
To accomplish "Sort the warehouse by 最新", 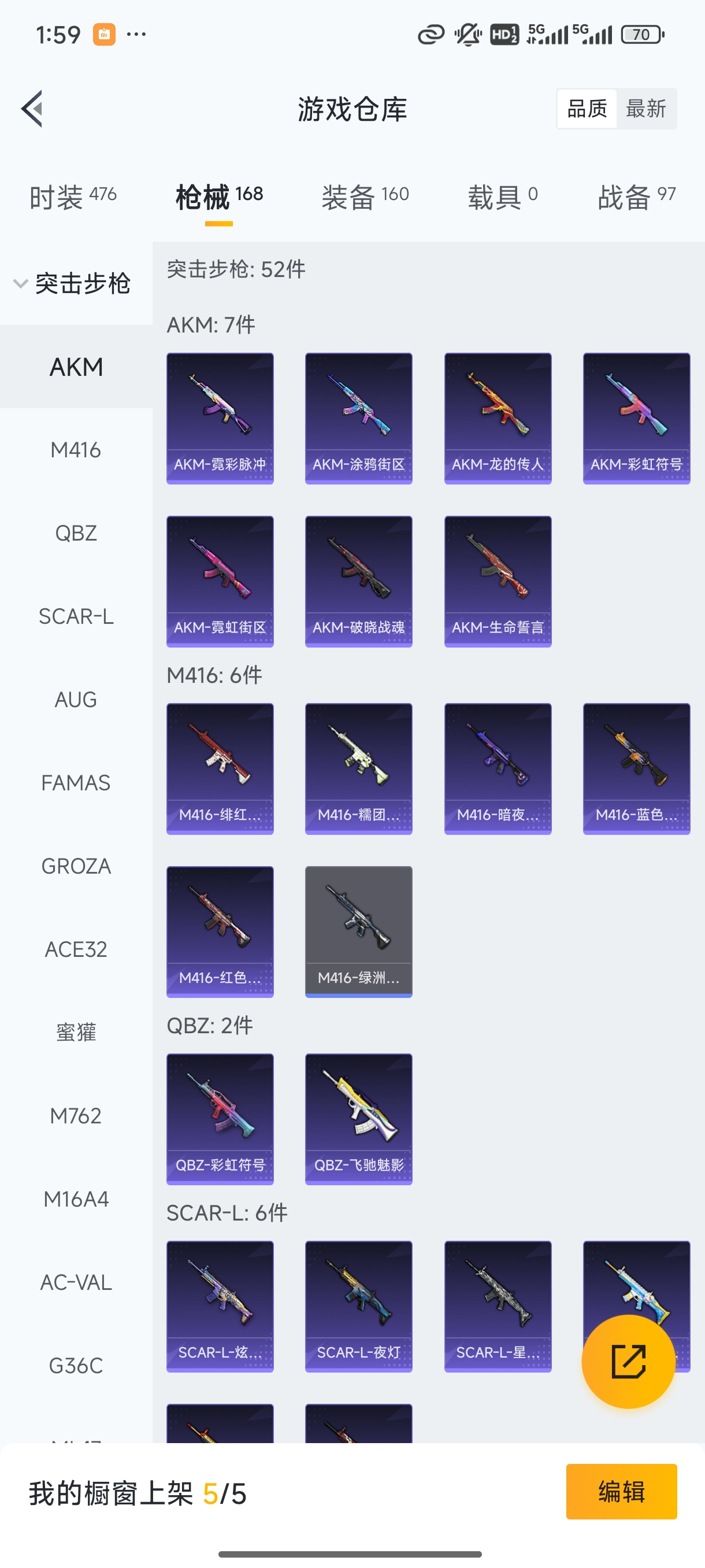I will pos(645,109).
